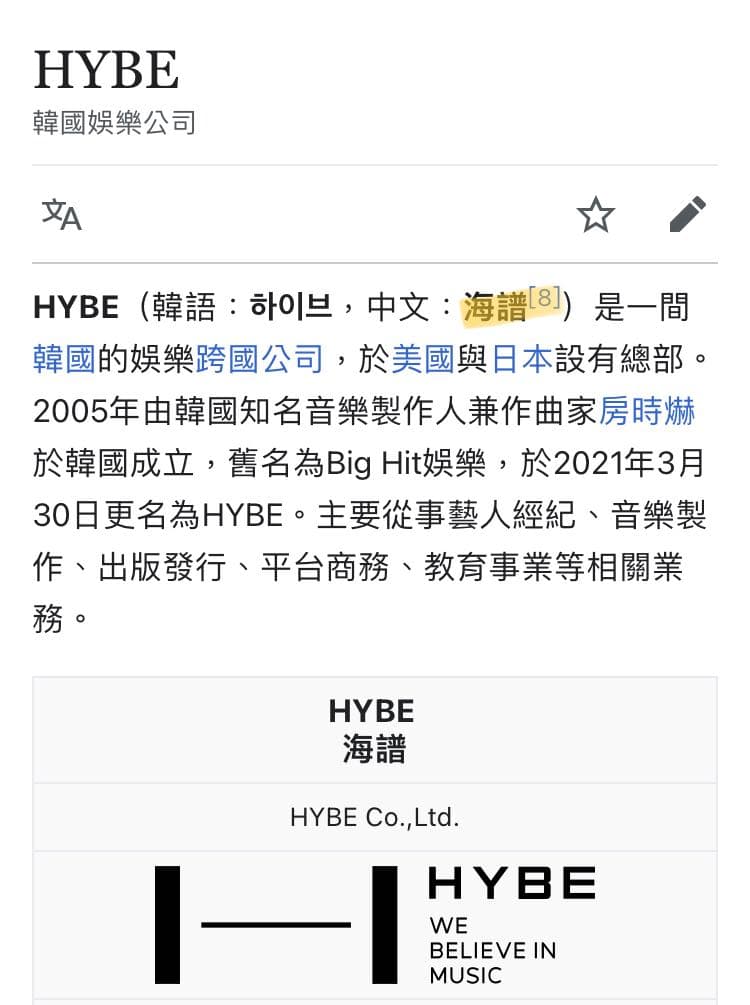Star this article with the watchlist icon
This screenshot has height=1005, width=750.
click(596, 215)
